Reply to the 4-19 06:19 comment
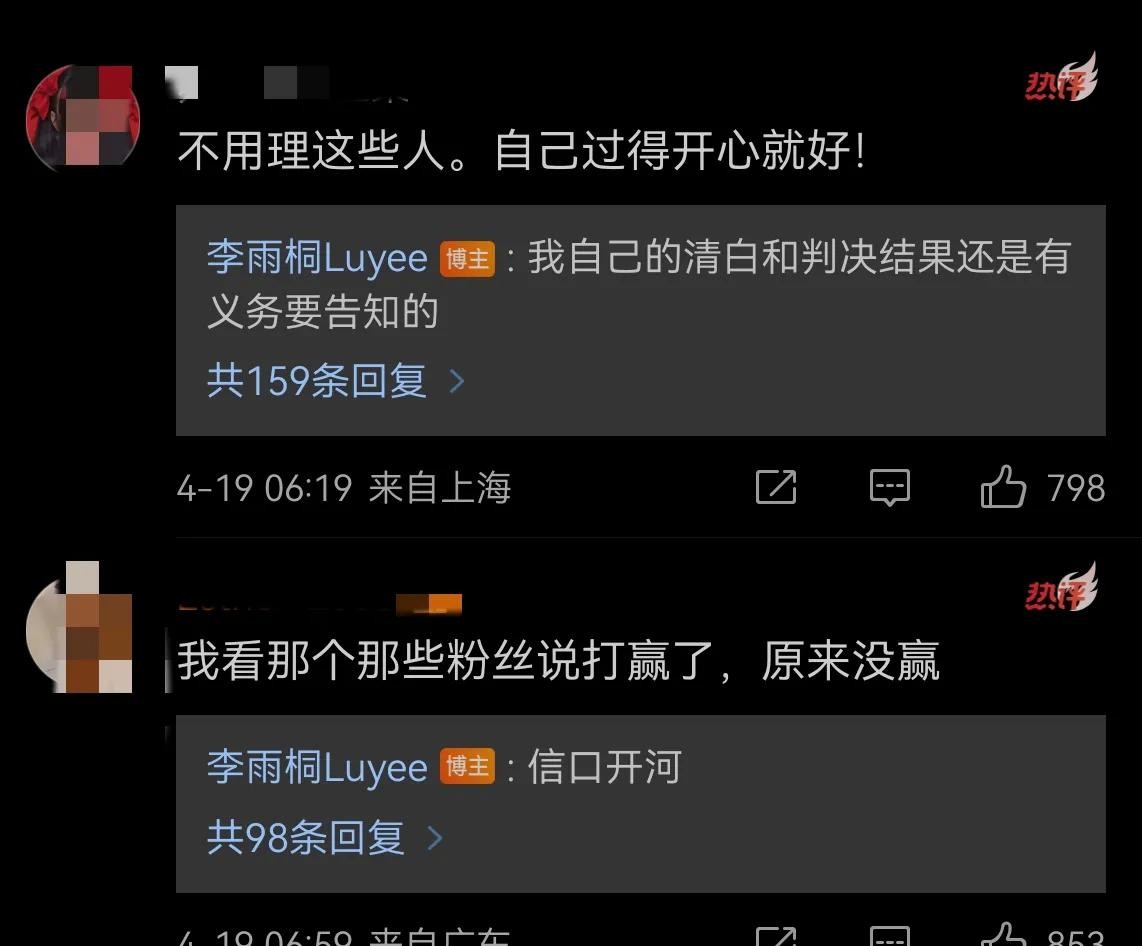The height and width of the screenshot is (946, 1142). [889, 488]
